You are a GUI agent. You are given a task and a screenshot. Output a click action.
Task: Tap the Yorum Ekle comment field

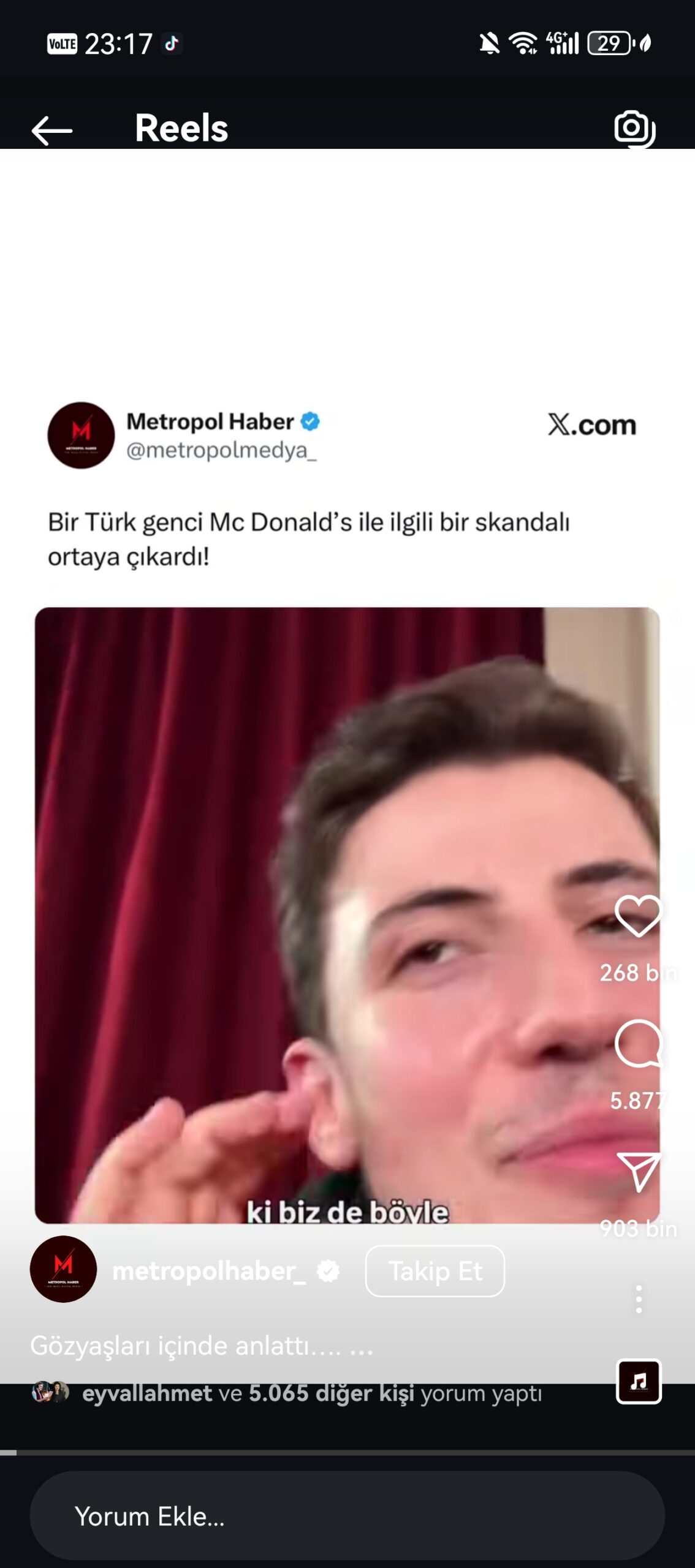(347, 1517)
